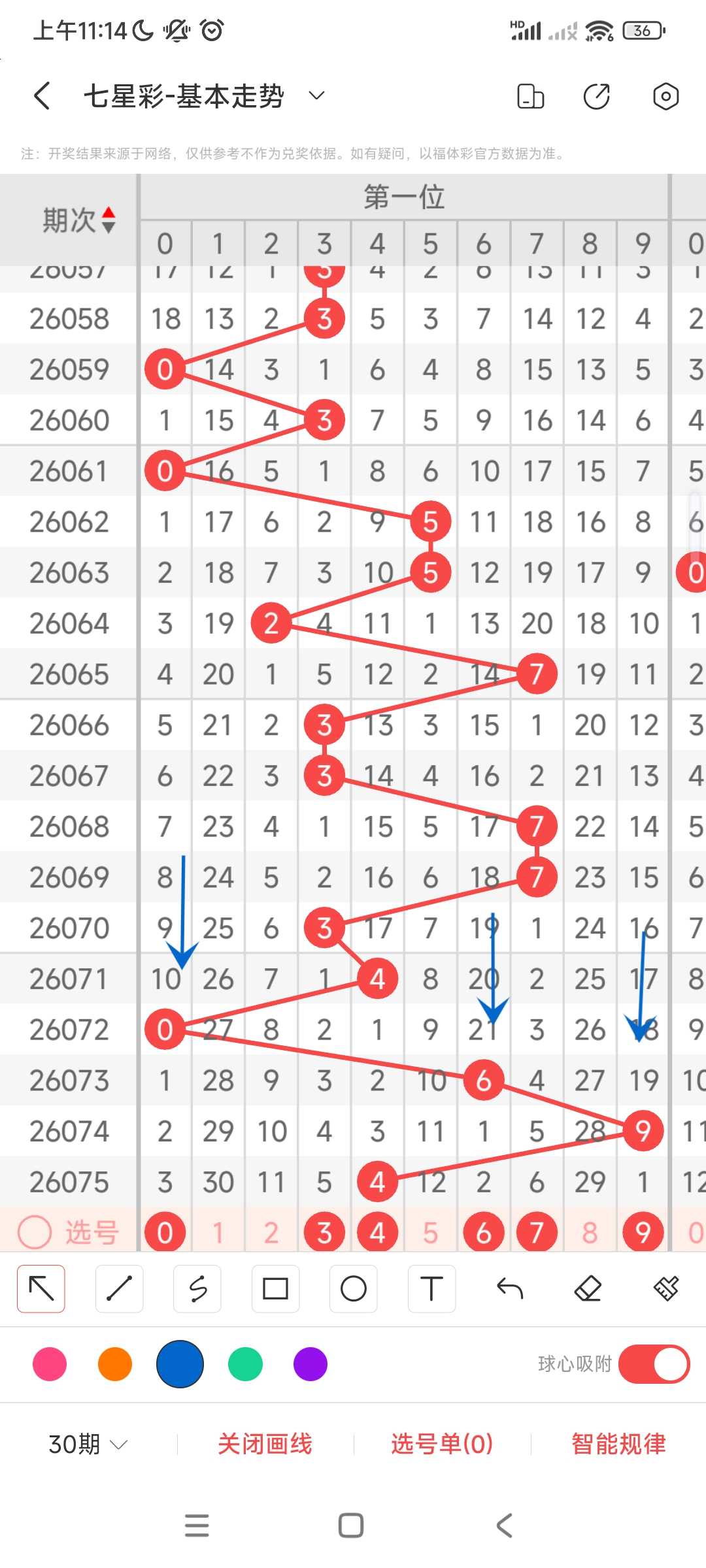Share the chart via the share icon
The width and height of the screenshot is (706, 1568).
point(596,96)
